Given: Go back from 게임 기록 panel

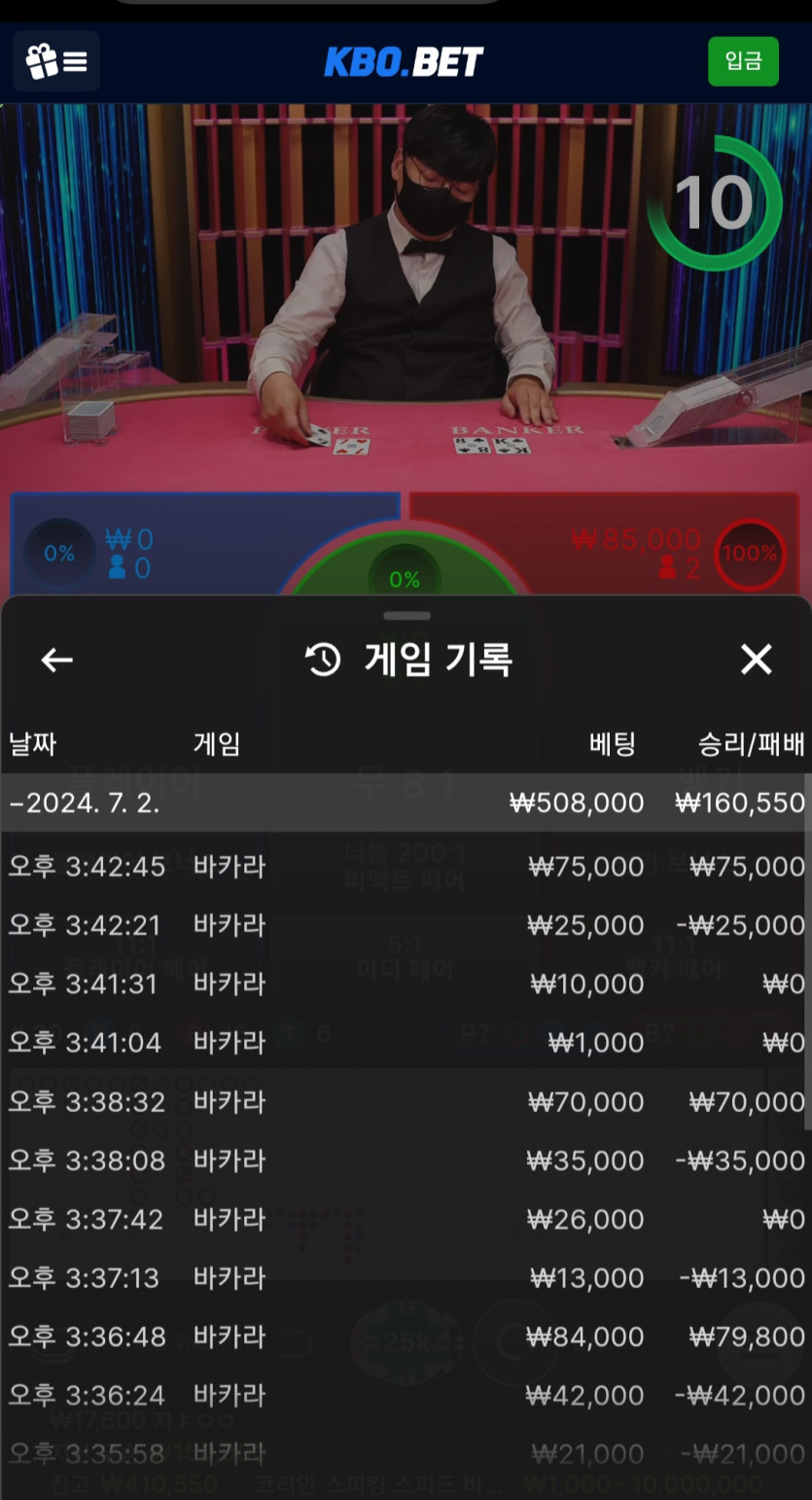Looking at the screenshot, I should [x=56, y=660].
